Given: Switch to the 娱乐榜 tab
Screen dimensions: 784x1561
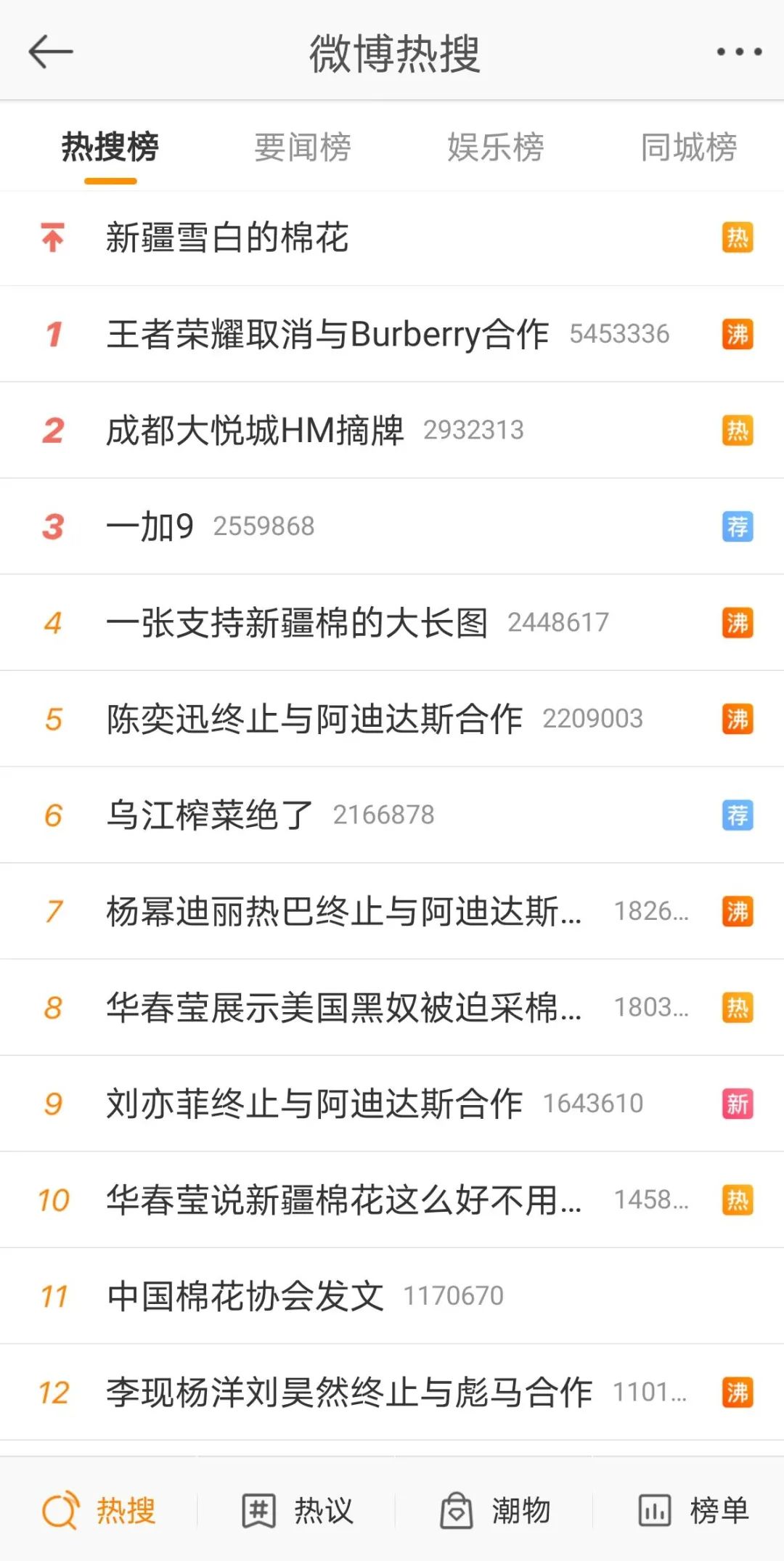Looking at the screenshot, I should tap(495, 147).
